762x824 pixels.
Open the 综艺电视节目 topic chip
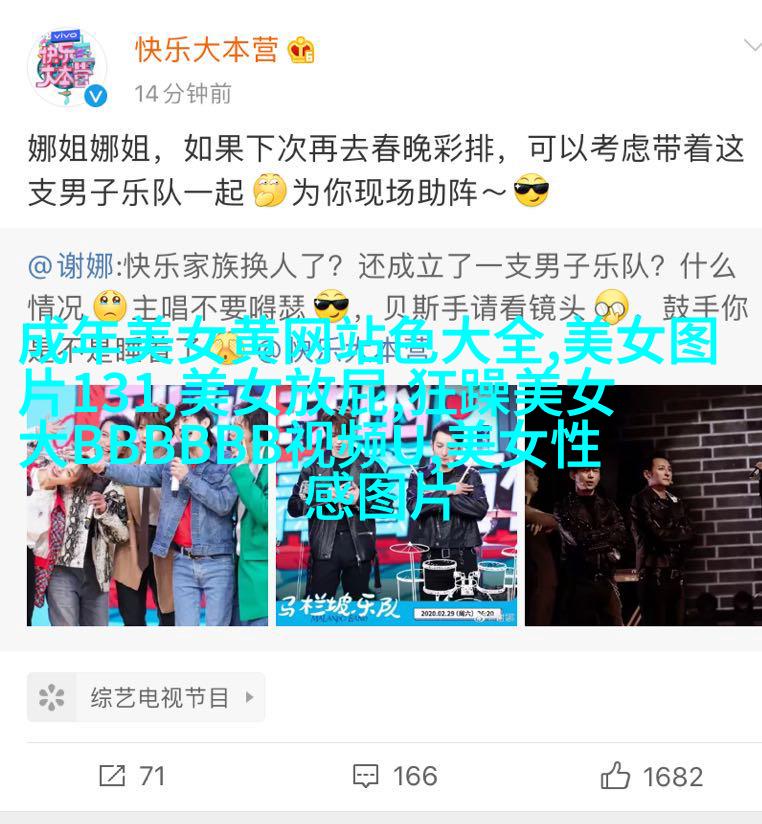146,697
